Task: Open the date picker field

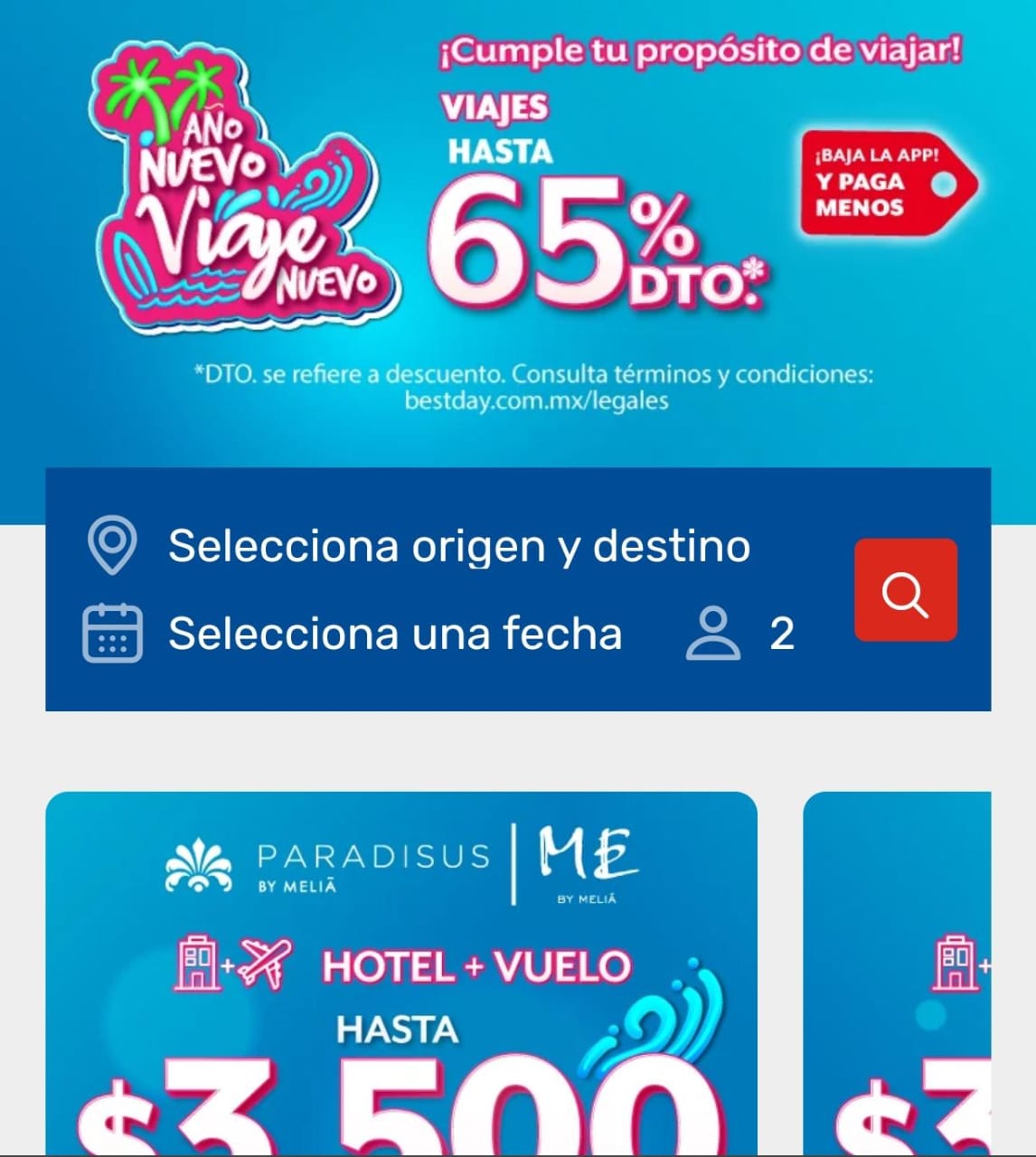Action: (395, 634)
